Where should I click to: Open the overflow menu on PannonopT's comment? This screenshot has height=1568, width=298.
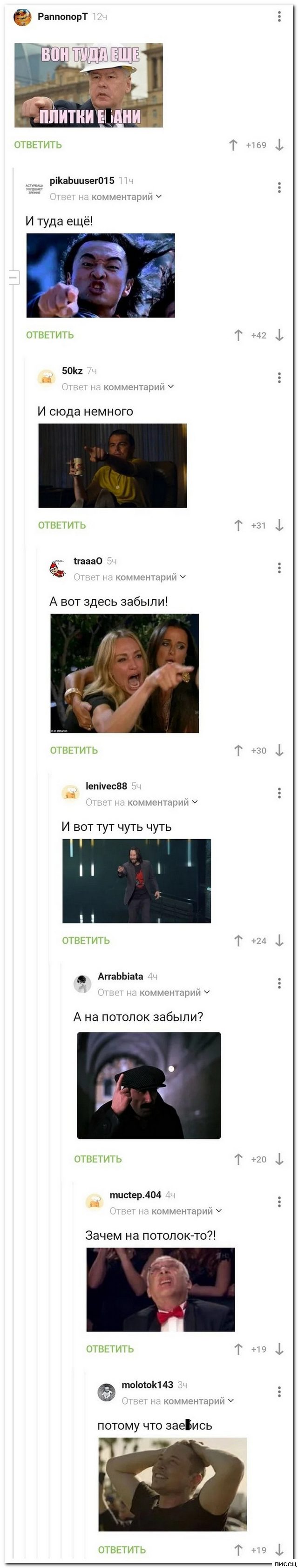tap(279, 16)
